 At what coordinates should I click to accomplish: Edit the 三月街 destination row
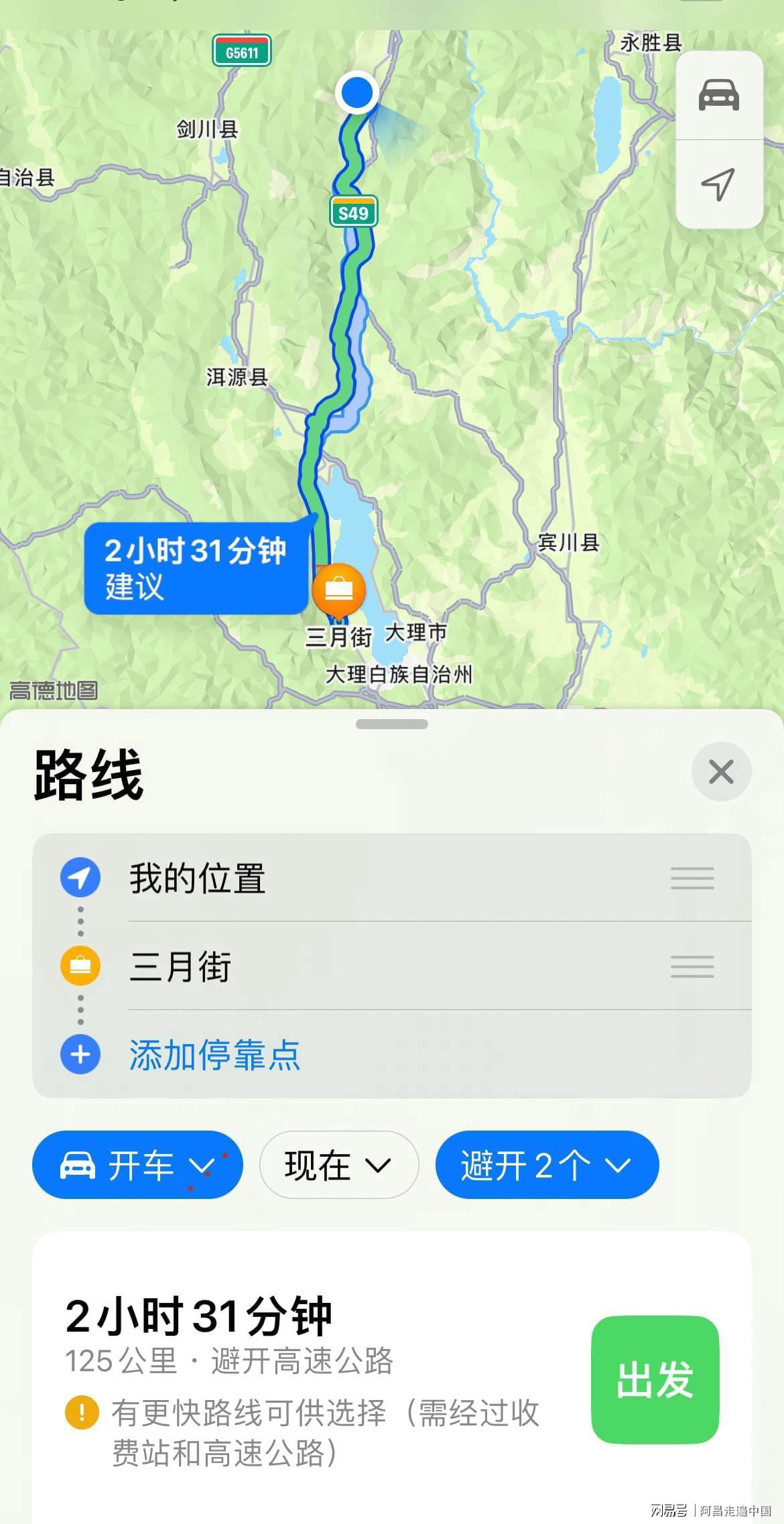180,966
